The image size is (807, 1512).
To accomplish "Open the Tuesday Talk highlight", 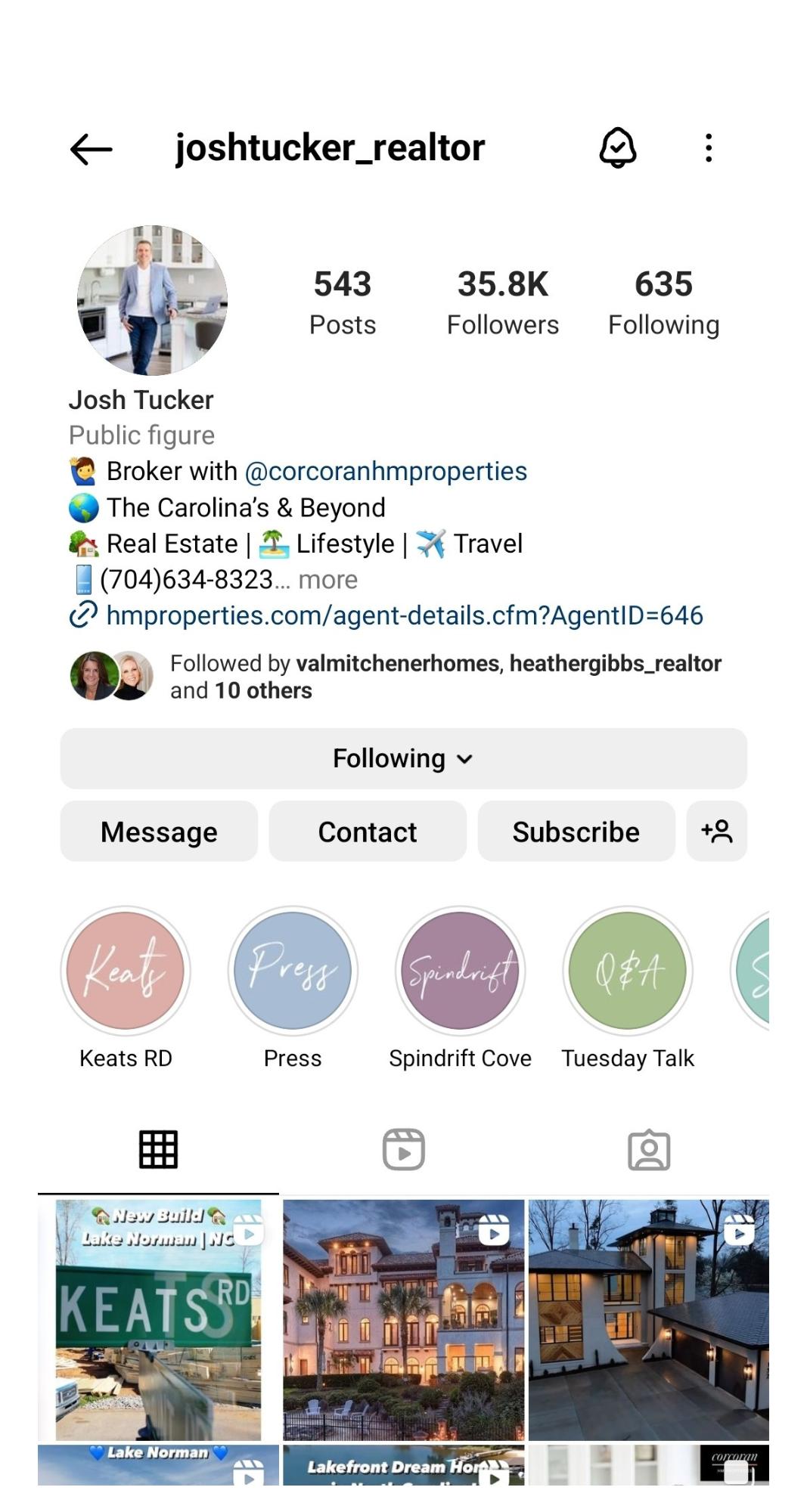I will [x=627, y=971].
